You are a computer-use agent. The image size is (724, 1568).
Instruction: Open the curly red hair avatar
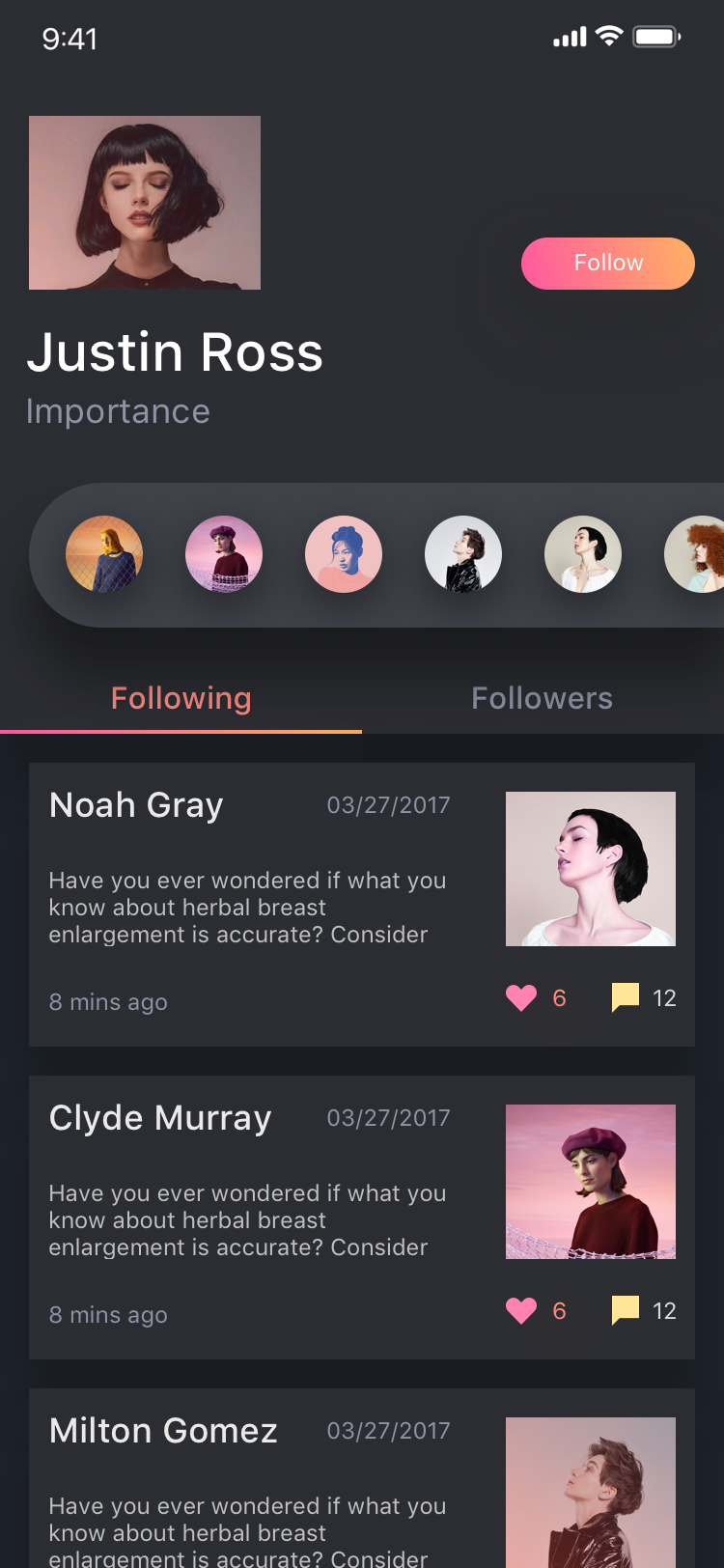pyautogui.click(x=695, y=554)
